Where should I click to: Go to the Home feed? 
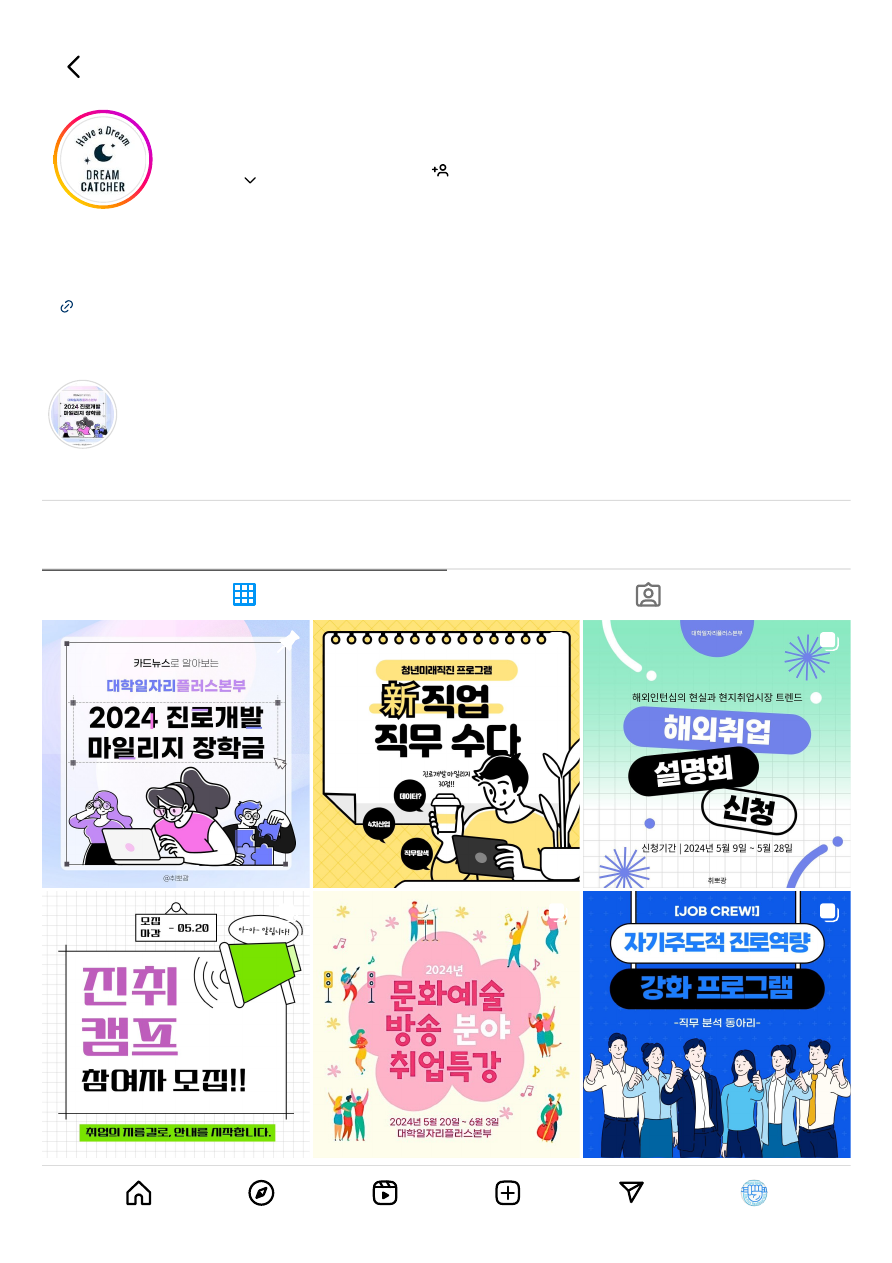point(139,1192)
